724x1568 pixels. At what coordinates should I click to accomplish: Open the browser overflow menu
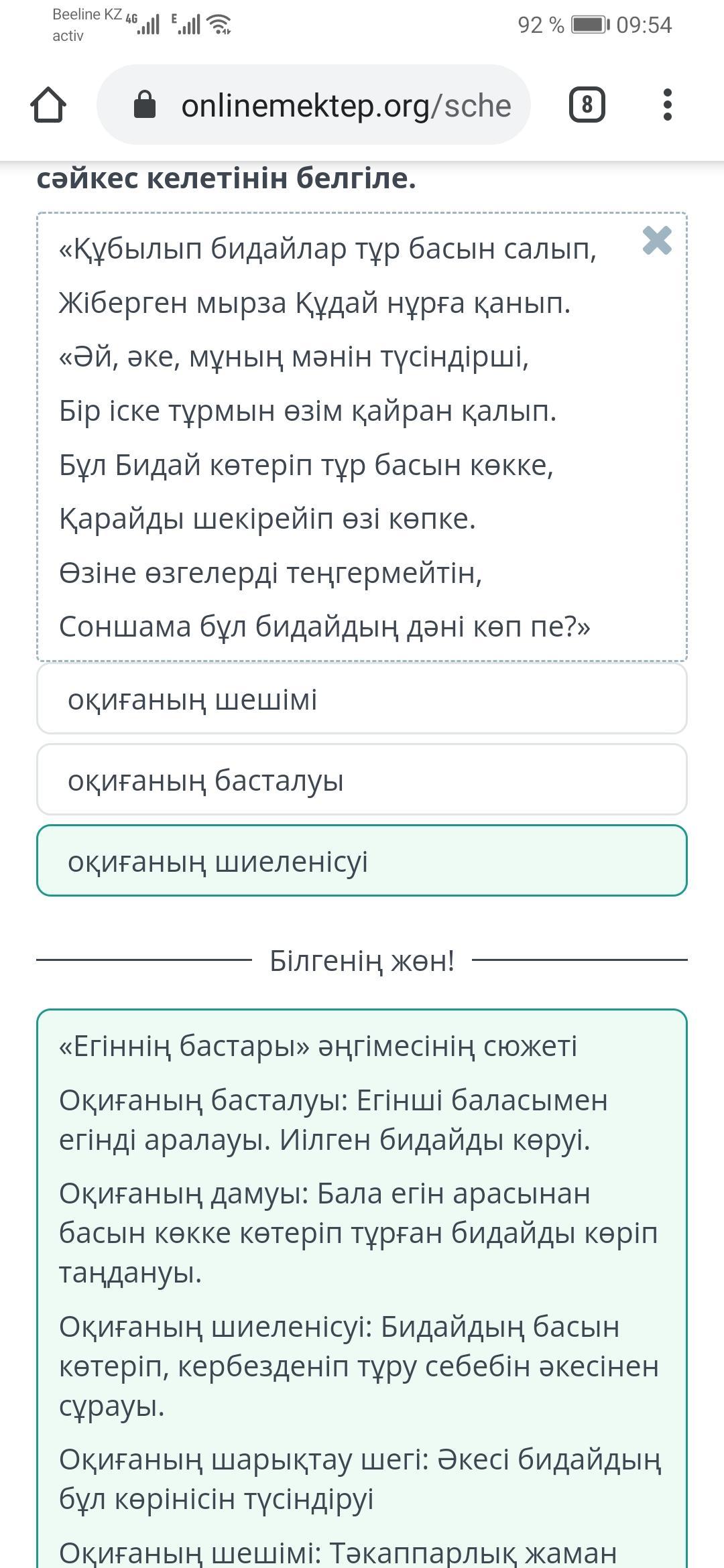tap(666, 105)
